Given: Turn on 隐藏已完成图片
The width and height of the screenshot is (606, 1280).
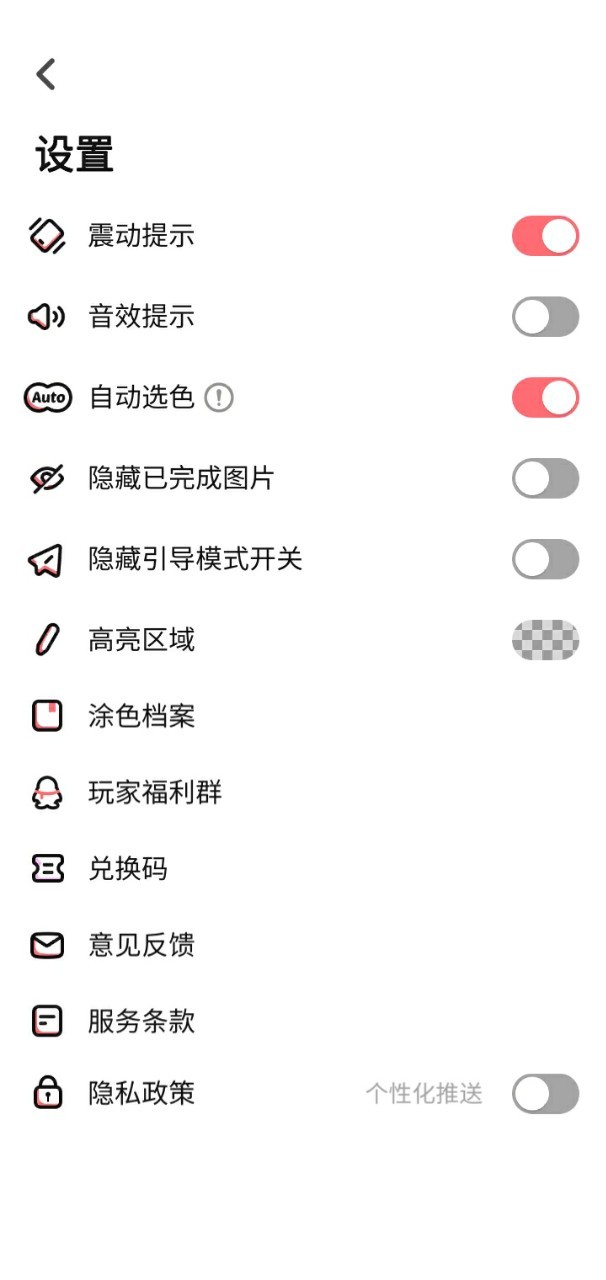Looking at the screenshot, I should [x=545, y=478].
